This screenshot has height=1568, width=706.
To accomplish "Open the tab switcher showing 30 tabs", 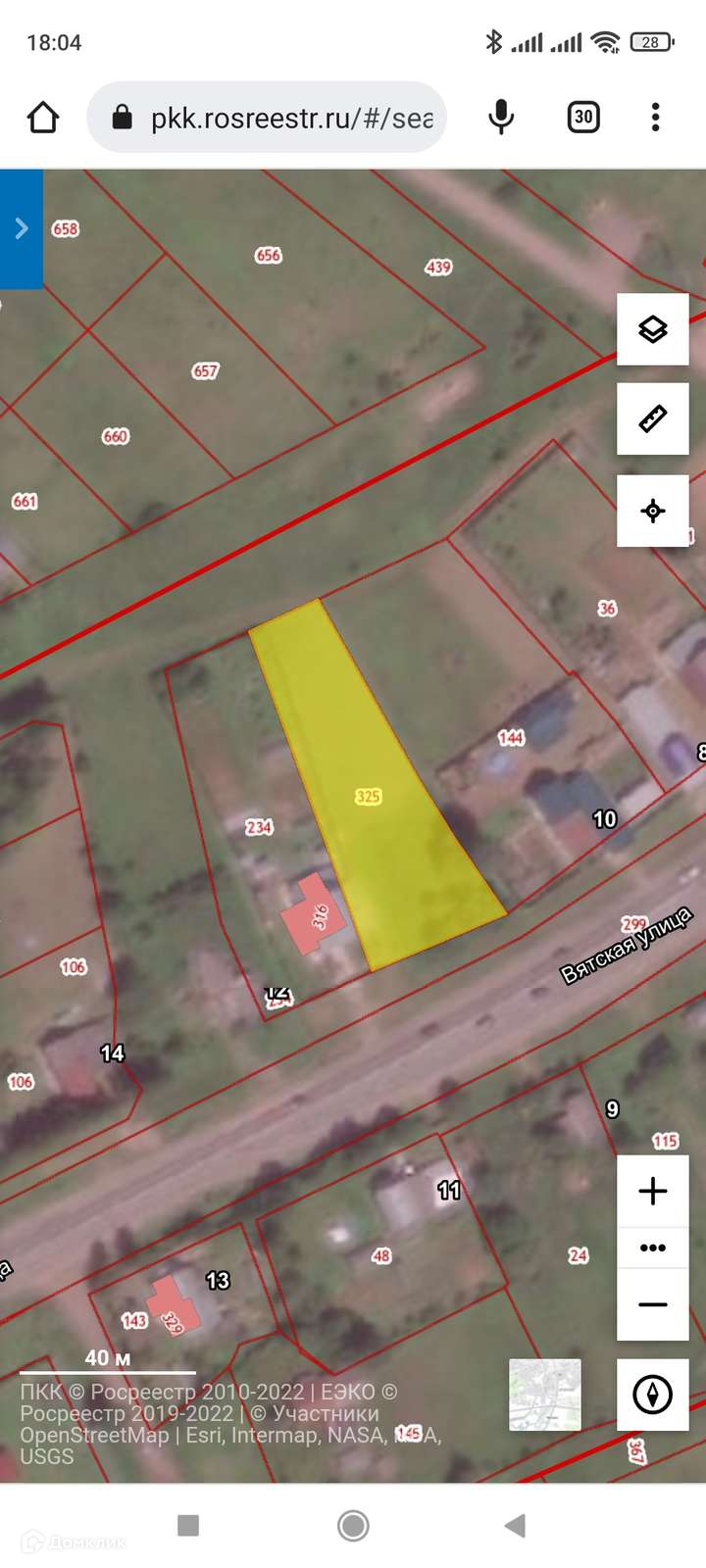I will 583,118.
